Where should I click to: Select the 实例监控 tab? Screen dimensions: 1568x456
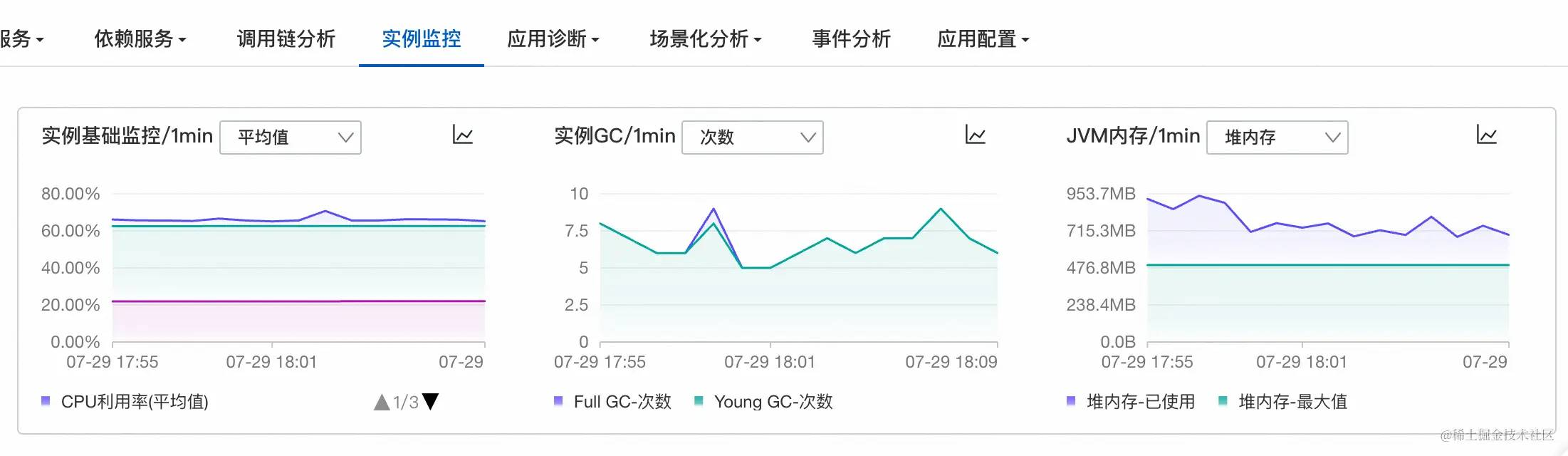(421, 39)
